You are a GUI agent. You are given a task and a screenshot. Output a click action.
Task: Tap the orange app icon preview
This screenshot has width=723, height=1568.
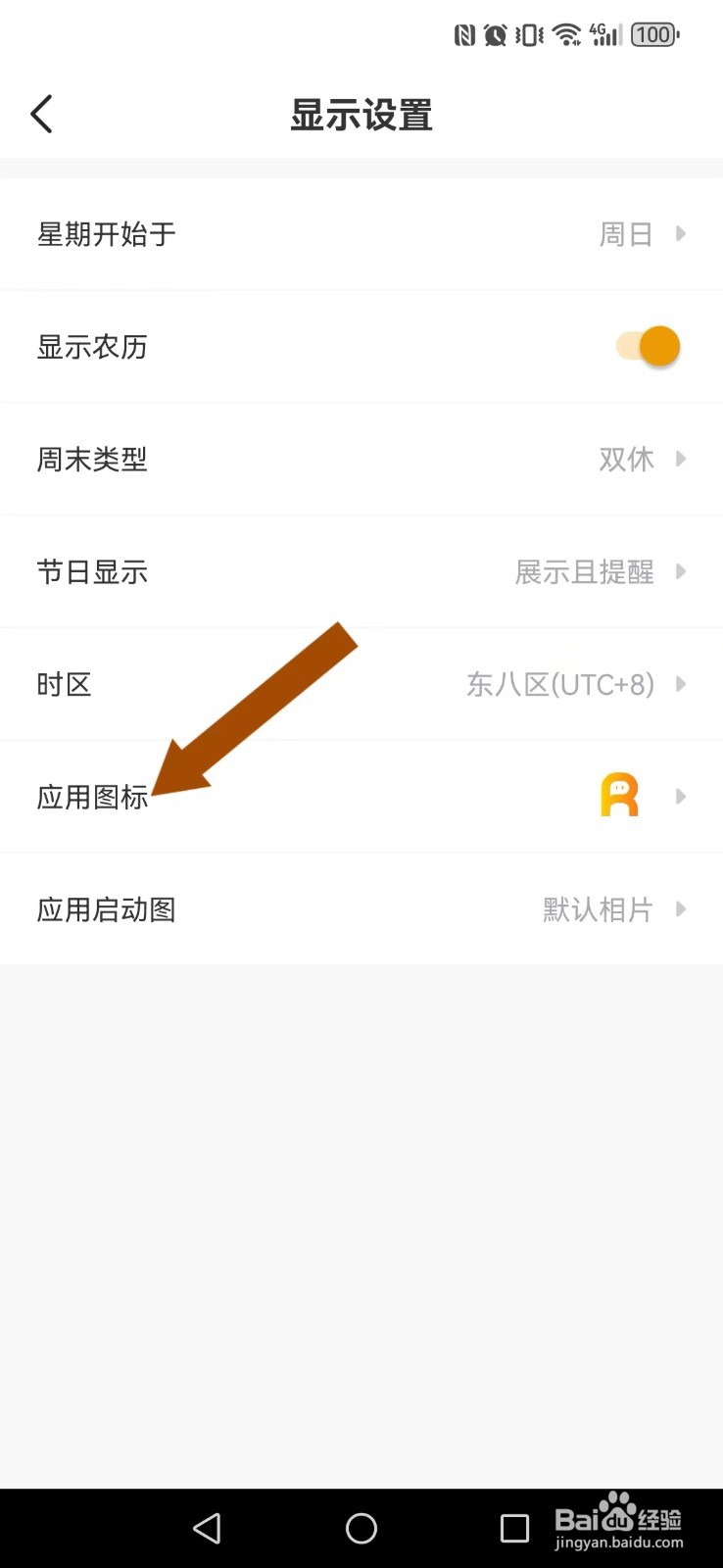(617, 796)
